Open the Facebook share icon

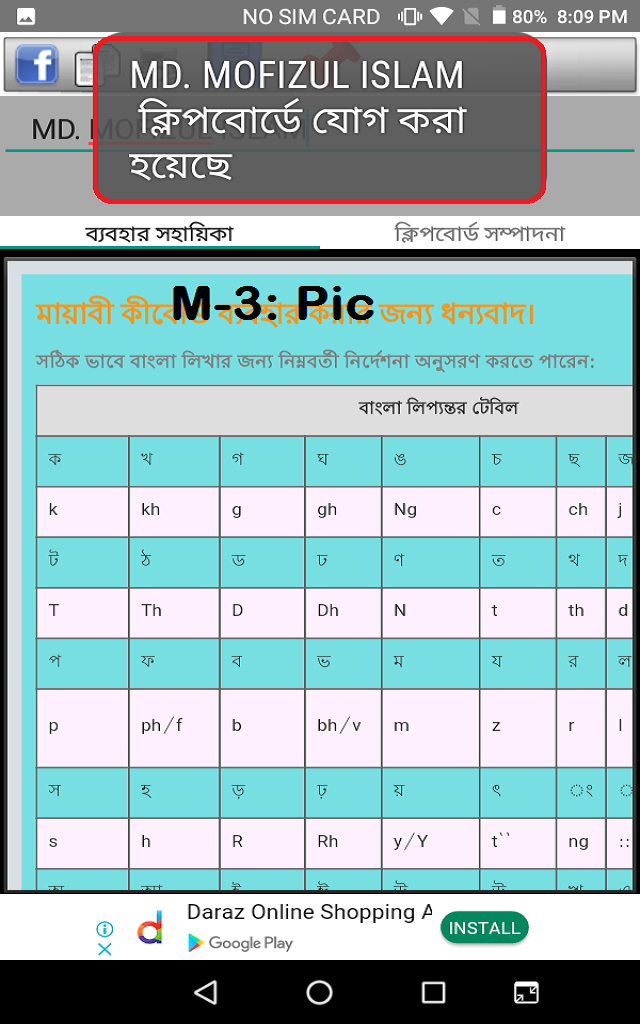[37, 66]
